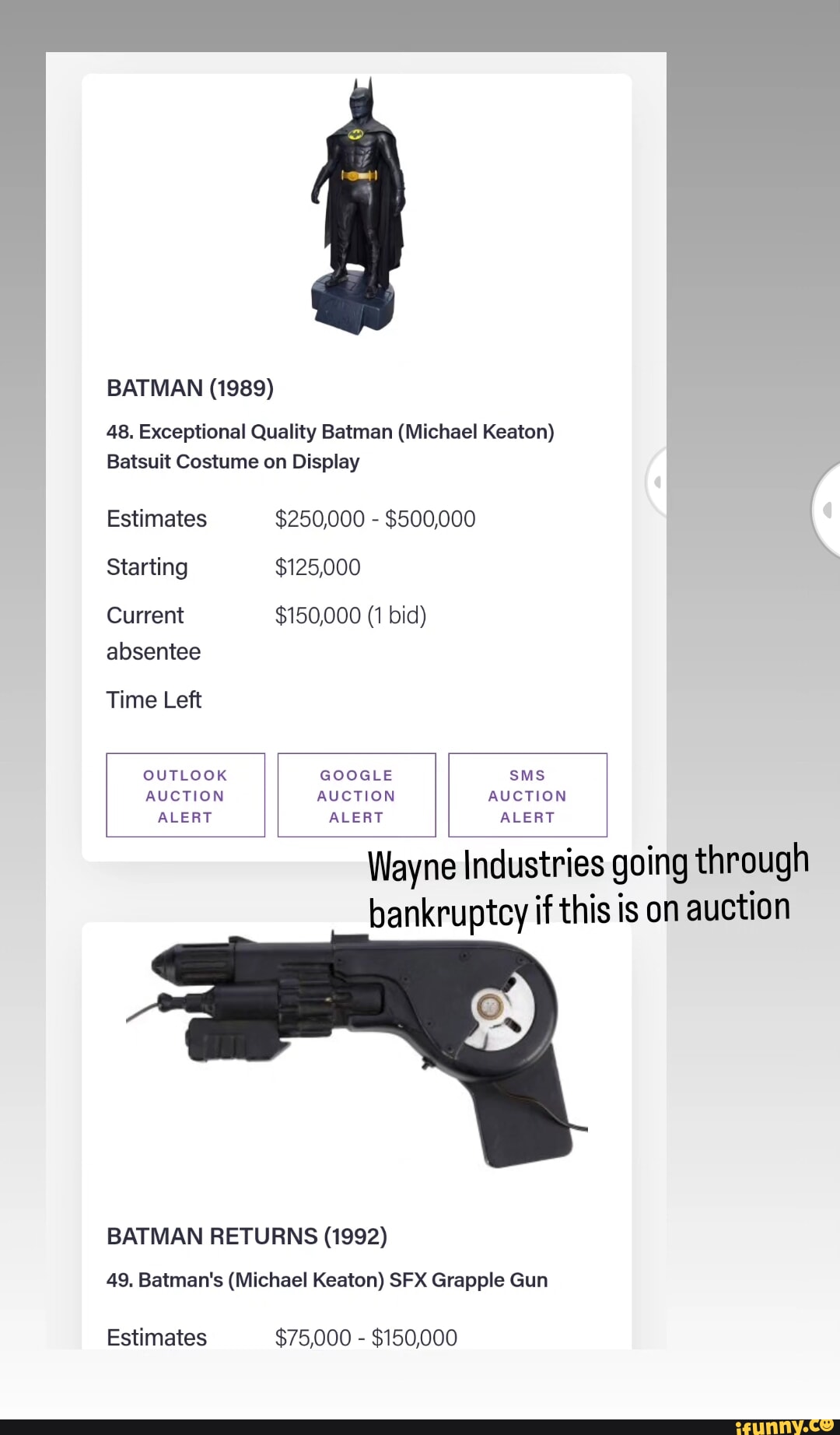Click the absentee bid label
Viewport: 840px width, 1435px height.
[153, 651]
